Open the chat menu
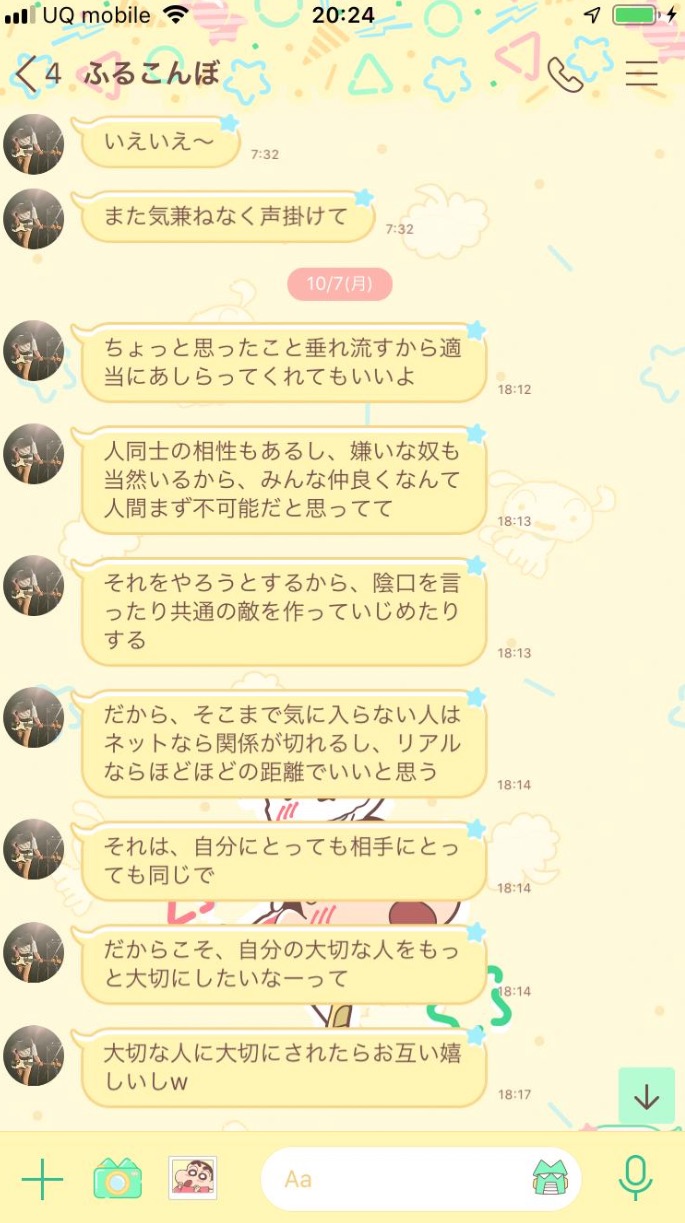The width and height of the screenshot is (685, 1223). point(641,75)
